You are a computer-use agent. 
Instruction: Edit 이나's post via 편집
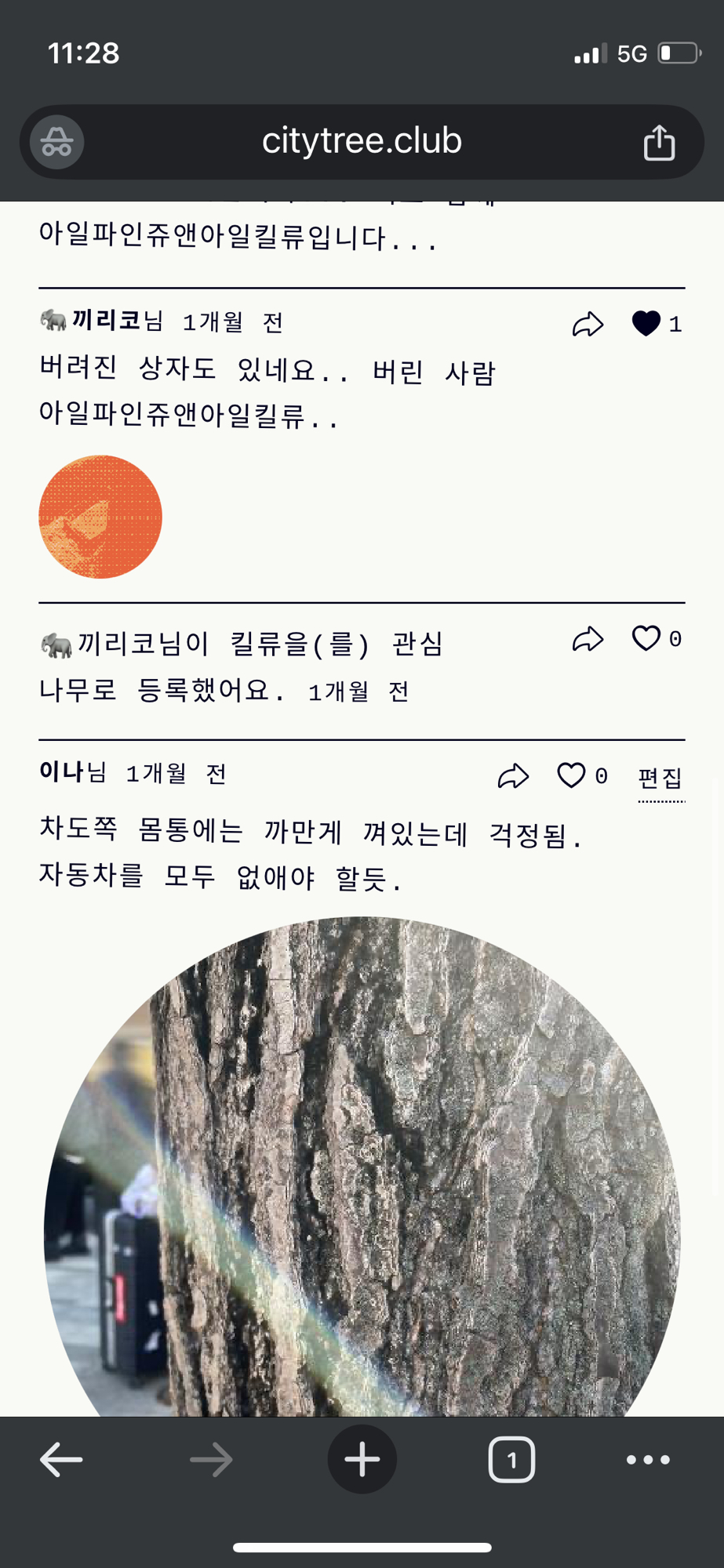pos(660,779)
